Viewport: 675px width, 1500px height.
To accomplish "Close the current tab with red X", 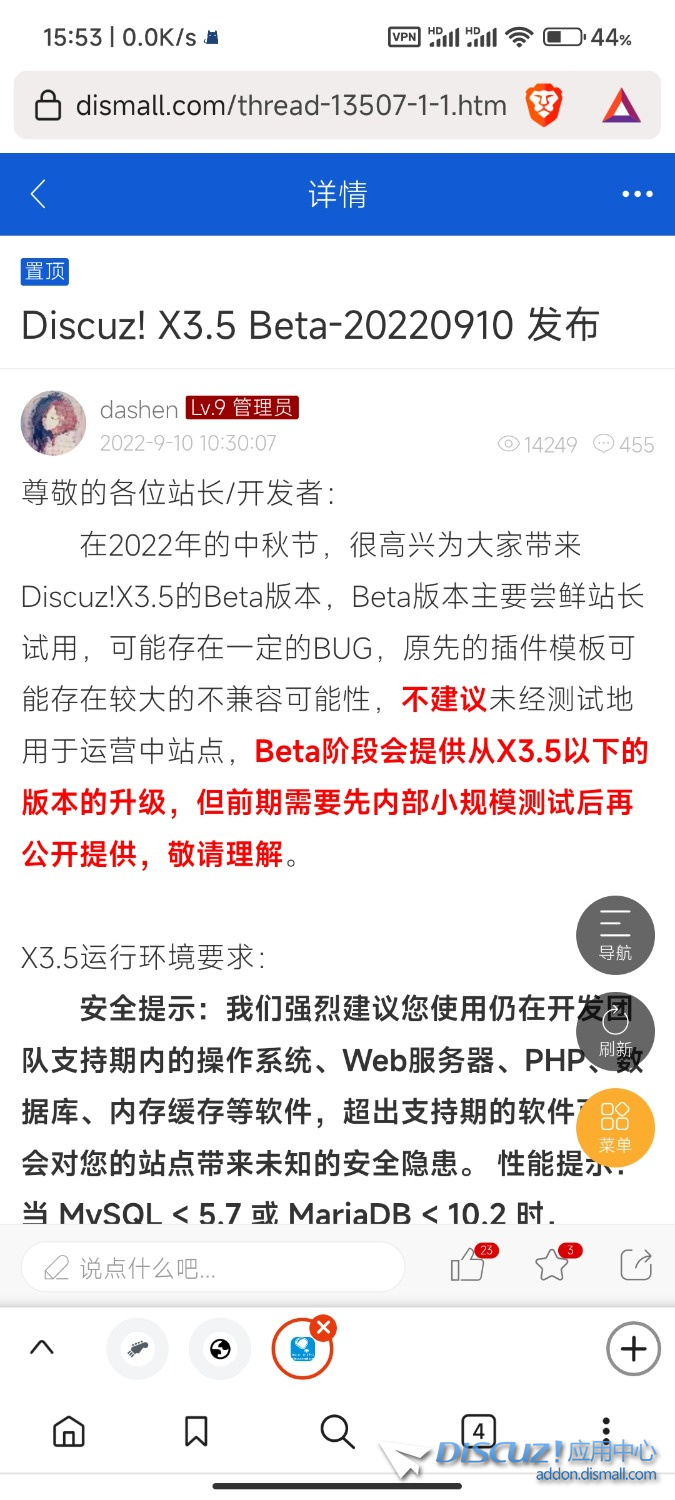I will pyautogui.click(x=323, y=1328).
